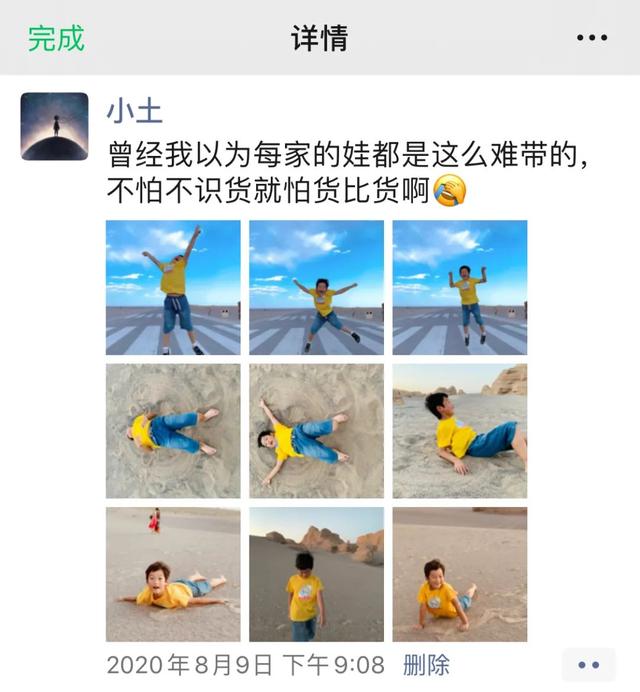Open fourth photo of boy lying sideways in sand
Viewport: 640px width, 692px height.
173,431
